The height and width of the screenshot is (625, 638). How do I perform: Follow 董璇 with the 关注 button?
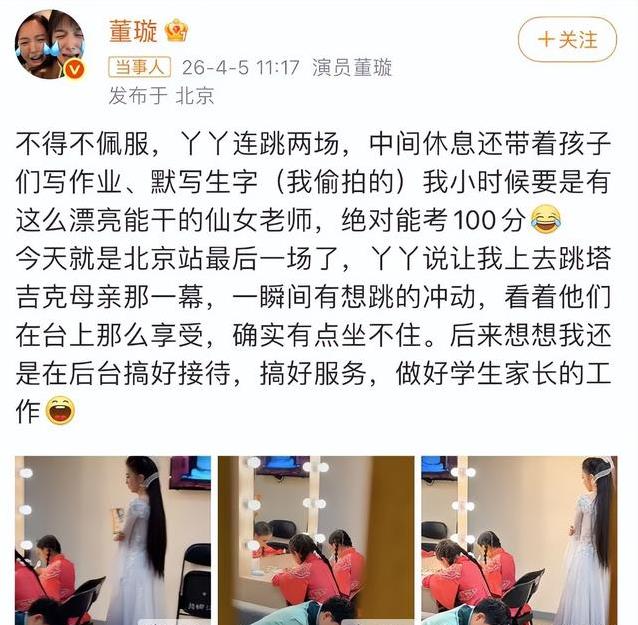click(567, 40)
